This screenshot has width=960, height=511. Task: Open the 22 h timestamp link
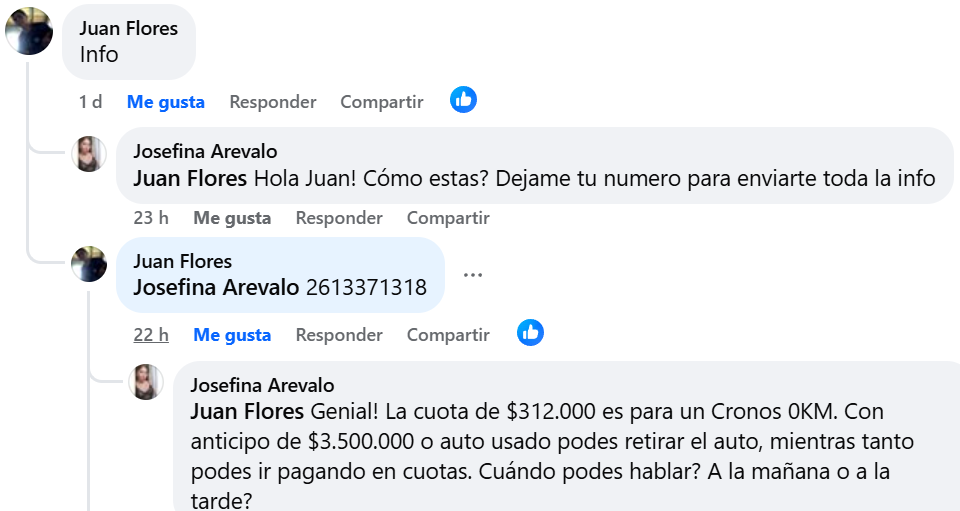pyautogui.click(x=151, y=335)
